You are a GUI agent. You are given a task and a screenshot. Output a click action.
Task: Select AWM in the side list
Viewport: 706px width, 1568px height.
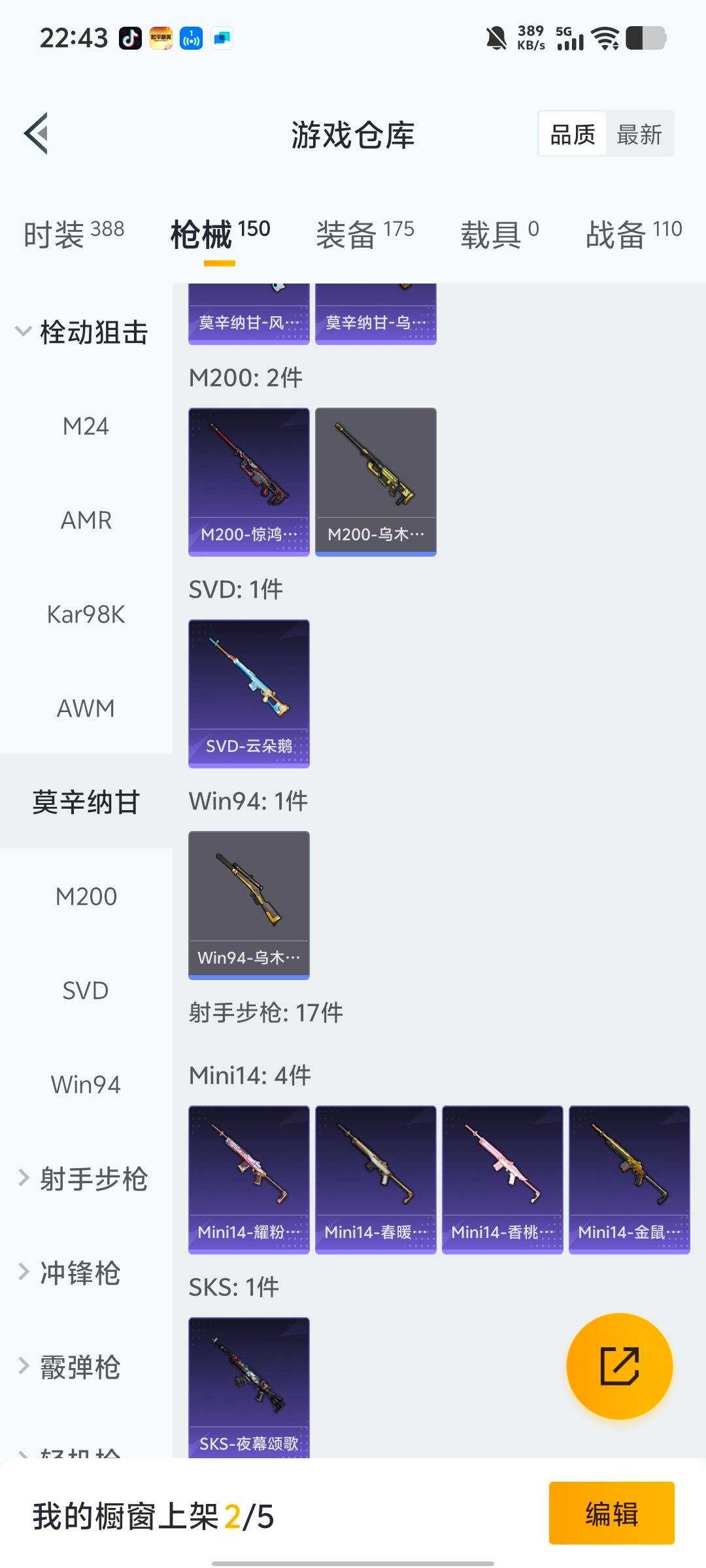pos(86,708)
